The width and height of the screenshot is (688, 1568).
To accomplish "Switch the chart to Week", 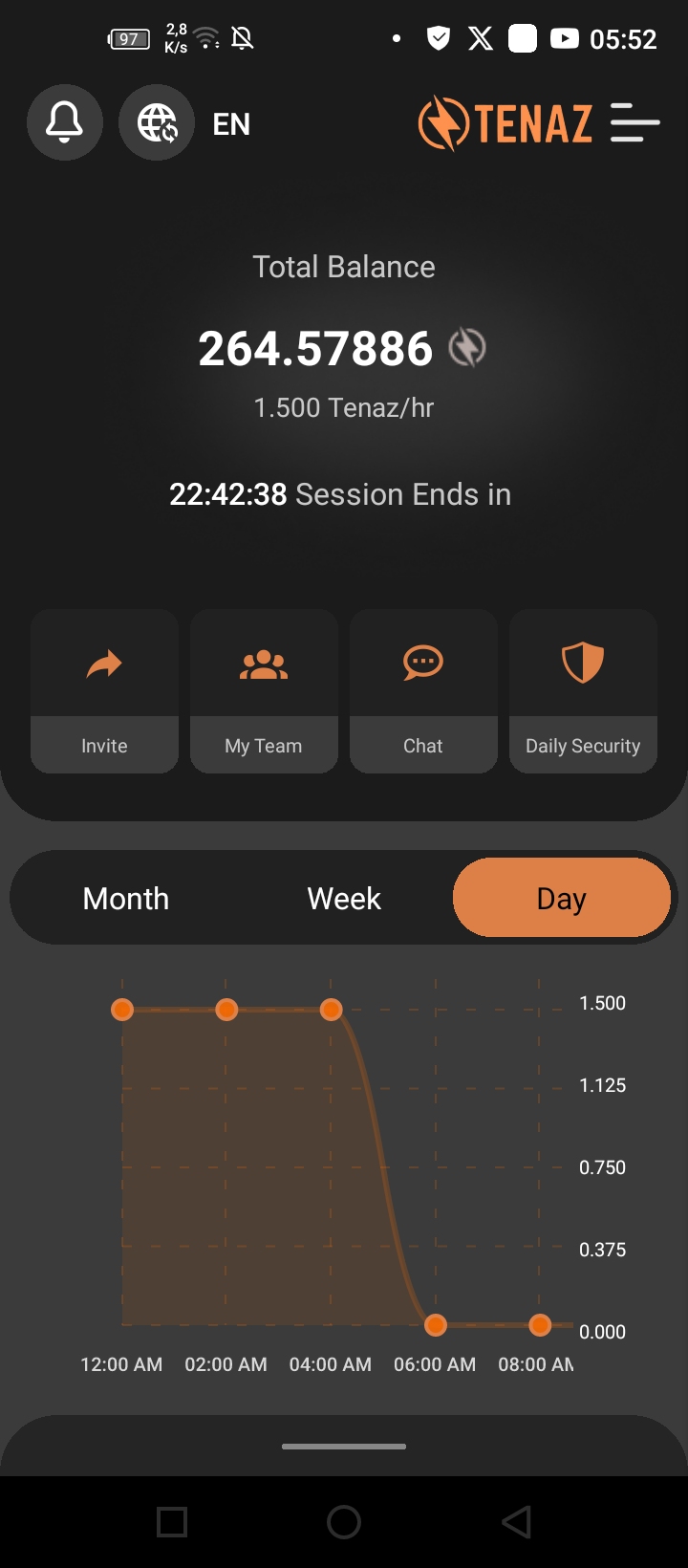I will [344, 898].
